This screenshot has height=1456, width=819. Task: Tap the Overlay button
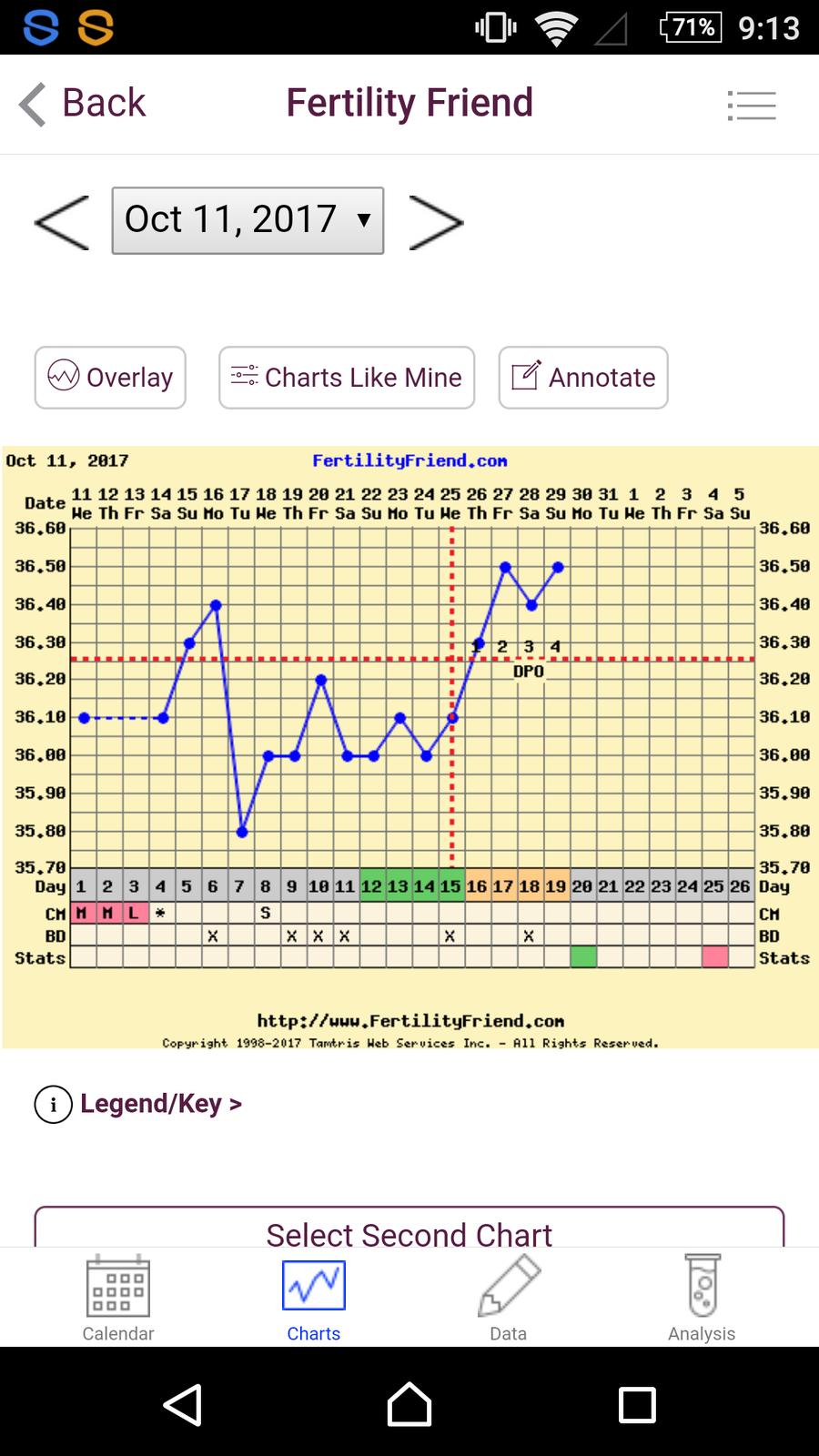coord(110,377)
